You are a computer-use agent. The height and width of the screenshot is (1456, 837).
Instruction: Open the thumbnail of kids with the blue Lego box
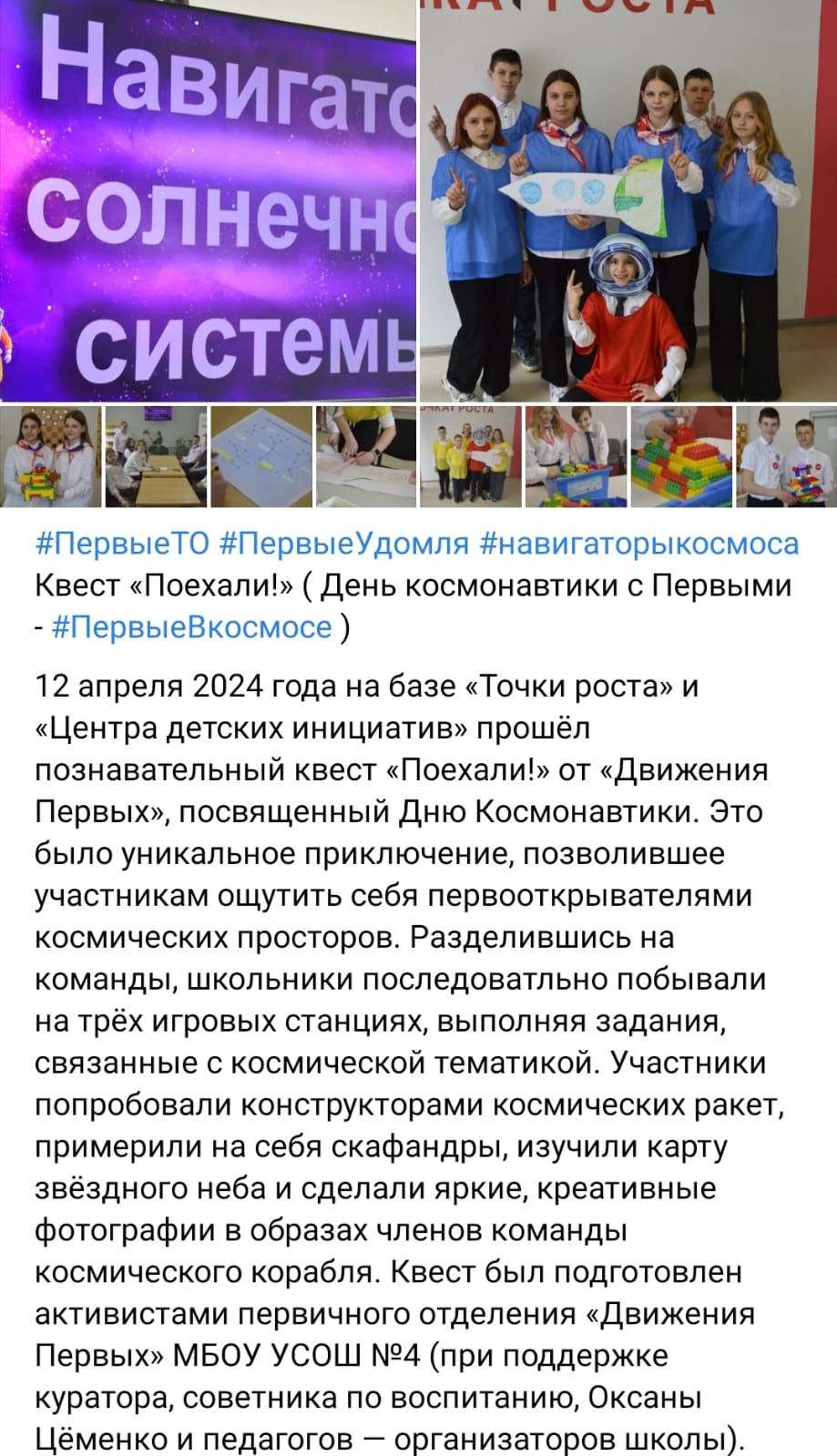pyautogui.click(x=576, y=456)
